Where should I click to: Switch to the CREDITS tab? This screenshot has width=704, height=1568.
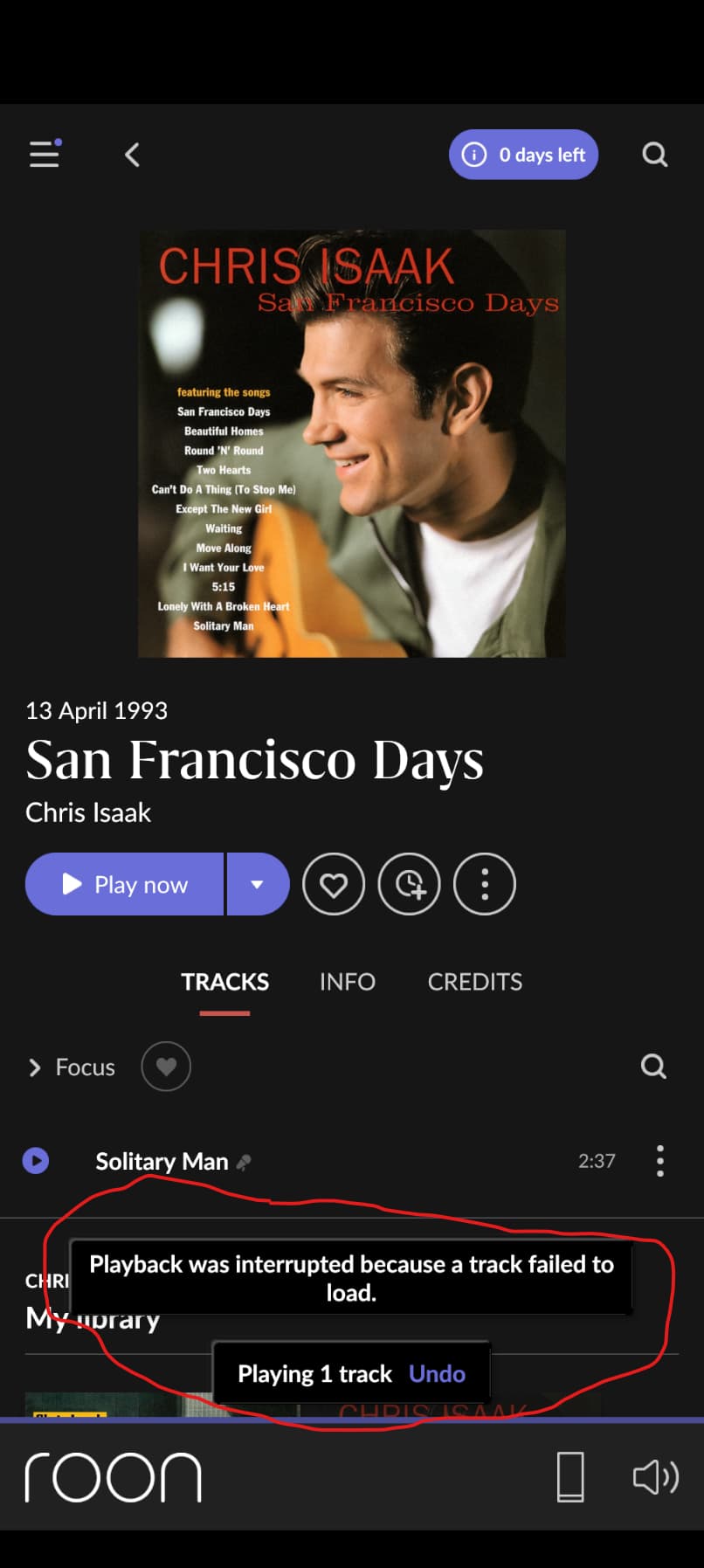point(474,982)
